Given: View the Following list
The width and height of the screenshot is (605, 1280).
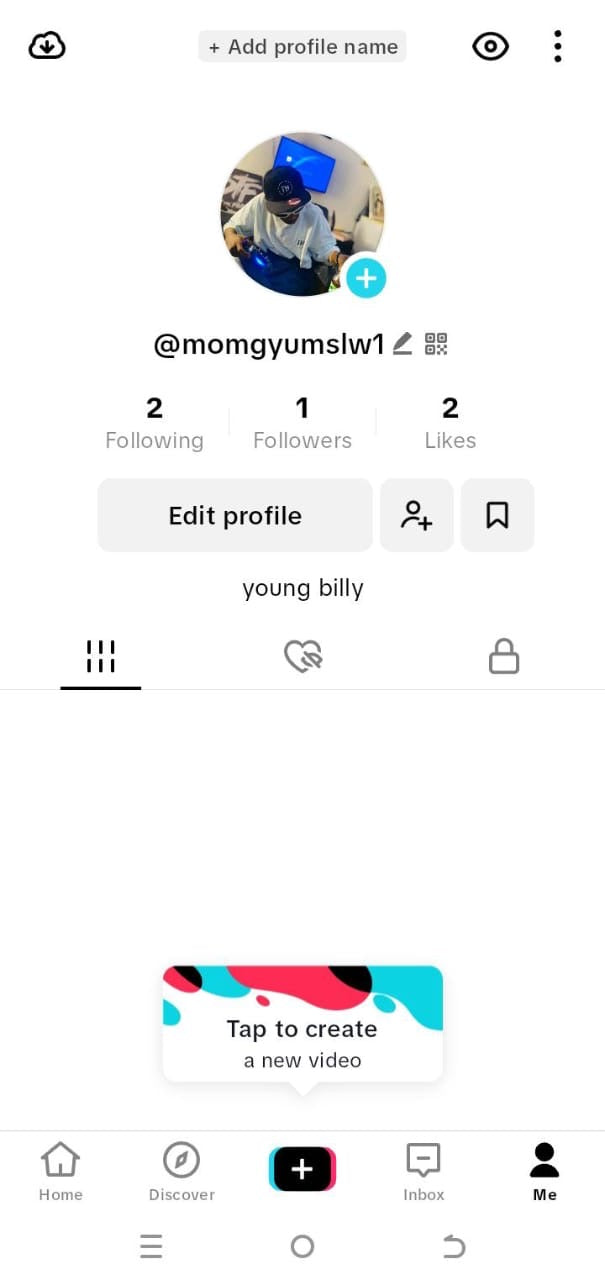Looking at the screenshot, I should [154, 423].
